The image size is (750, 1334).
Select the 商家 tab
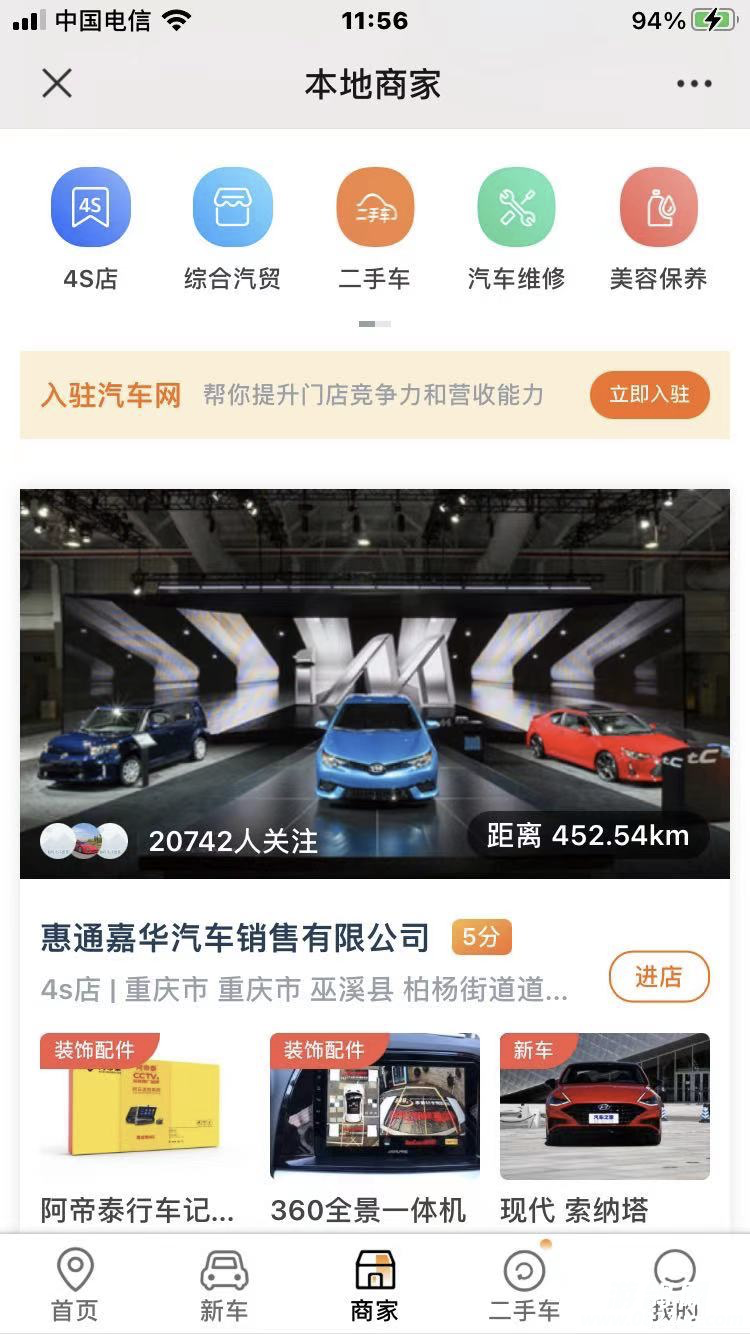pos(375,1285)
